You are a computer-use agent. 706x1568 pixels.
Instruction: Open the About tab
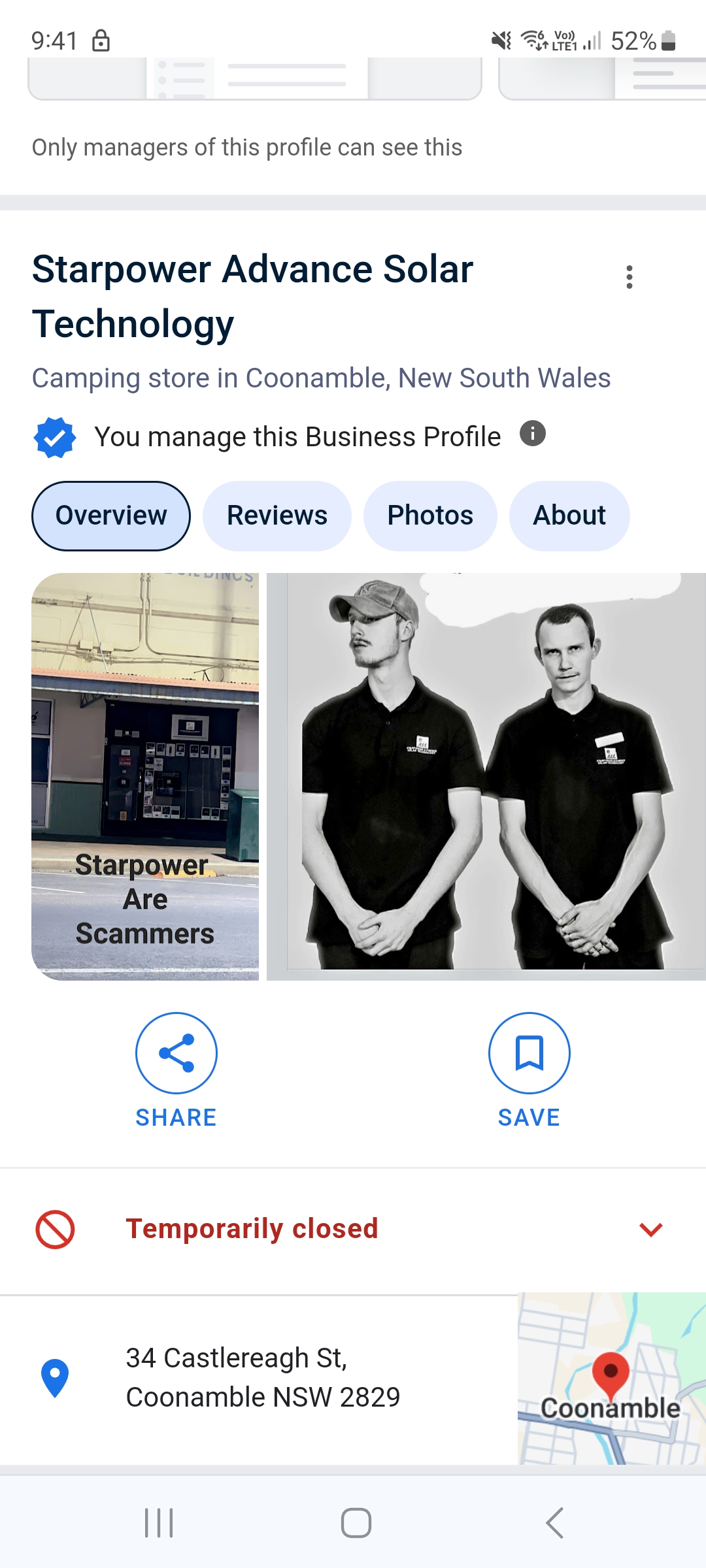569,515
